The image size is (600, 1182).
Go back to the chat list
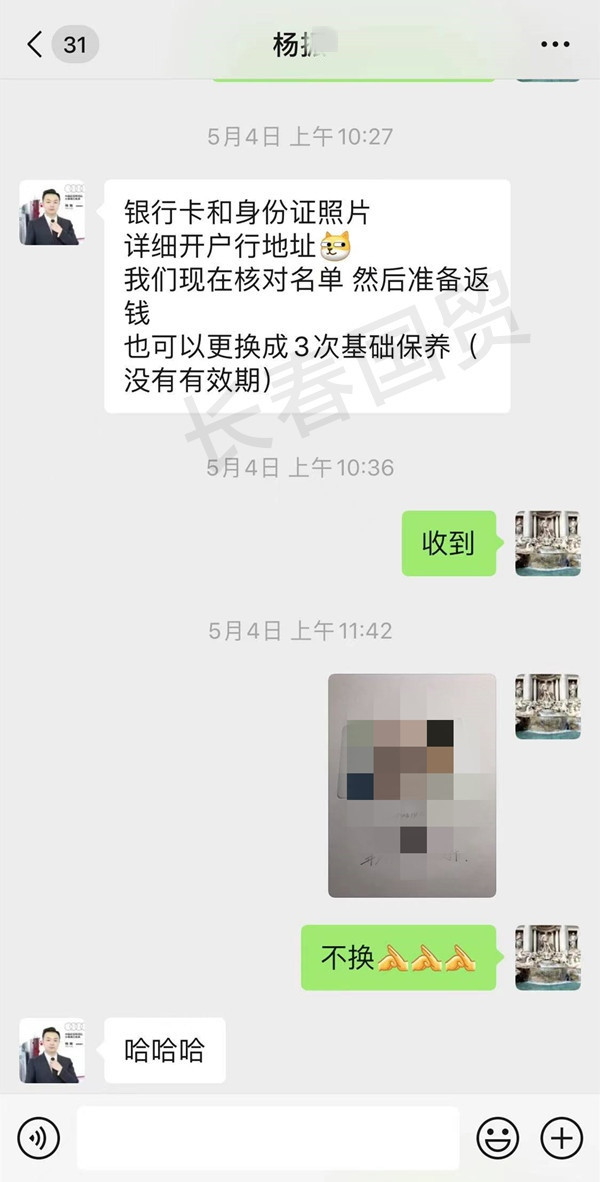click(x=36, y=45)
